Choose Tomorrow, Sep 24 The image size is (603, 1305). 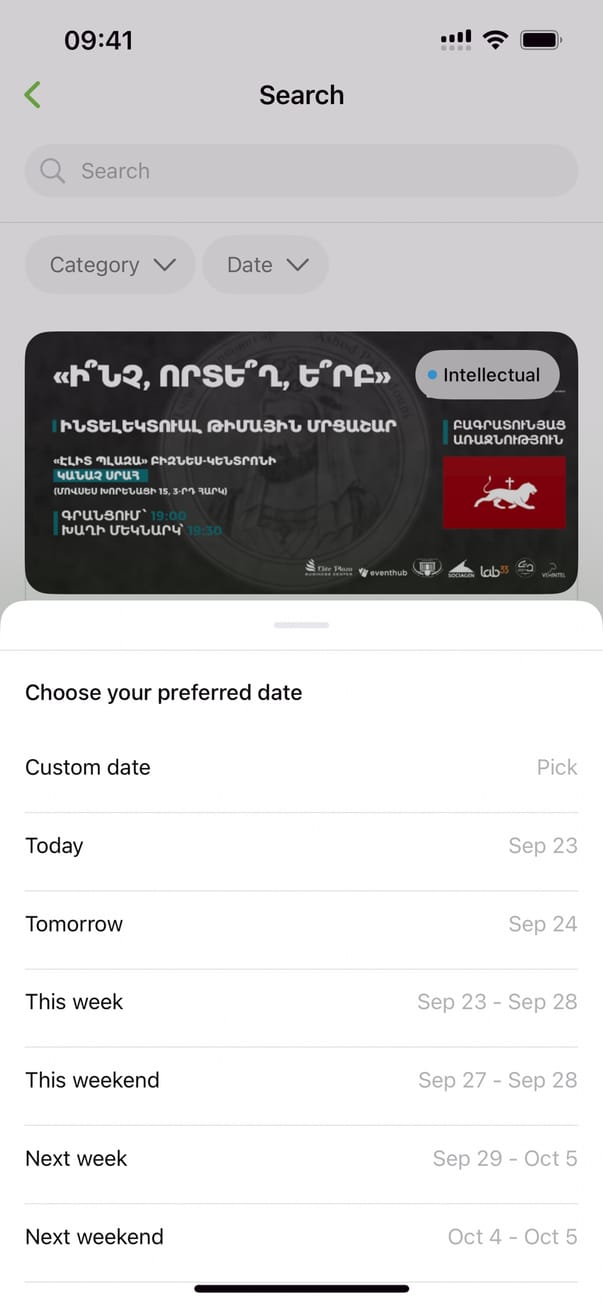coord(301,924)
